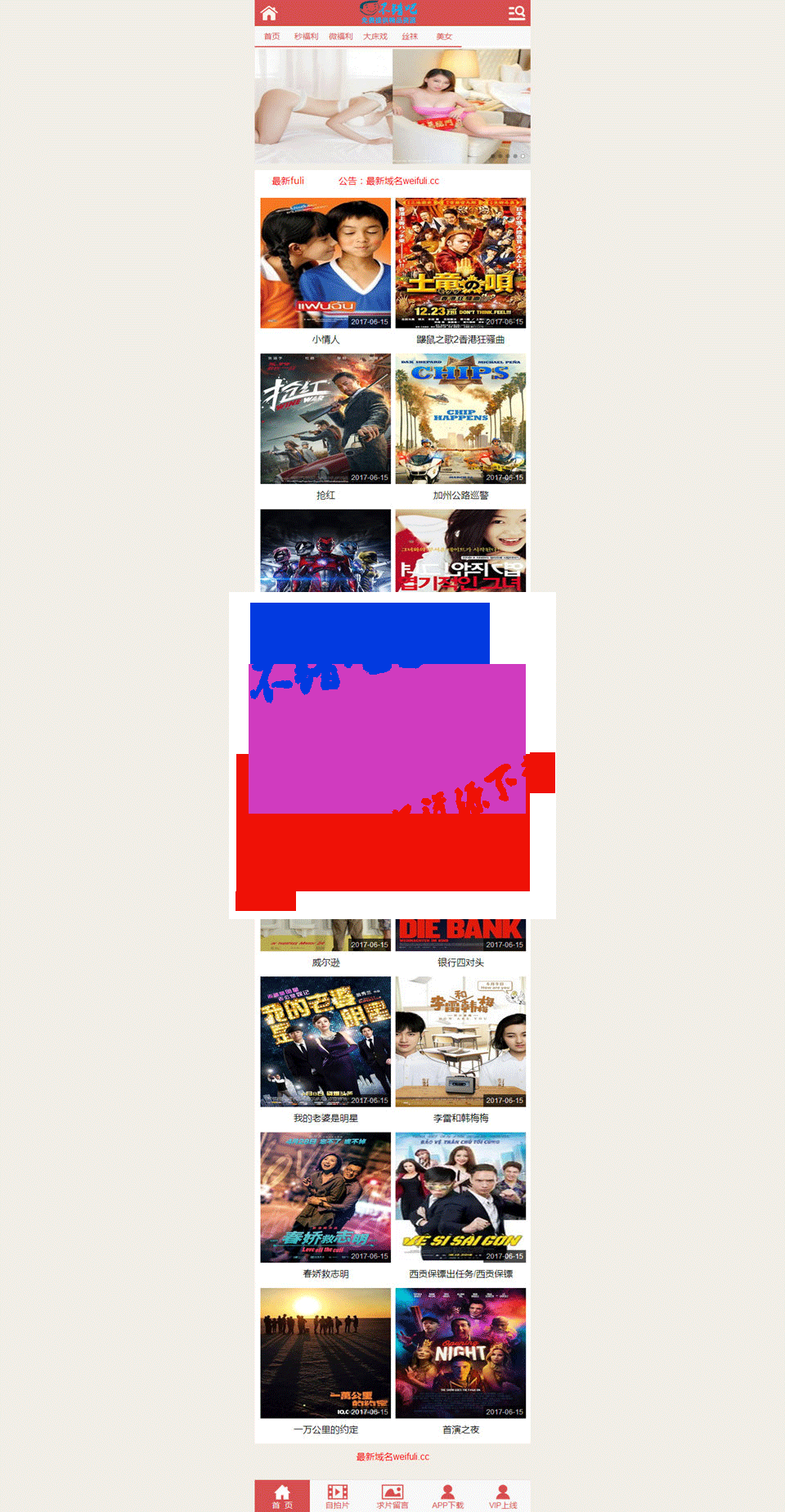
Task: Open VIP上线 in bottom navigation
Action: (503, 1496)
